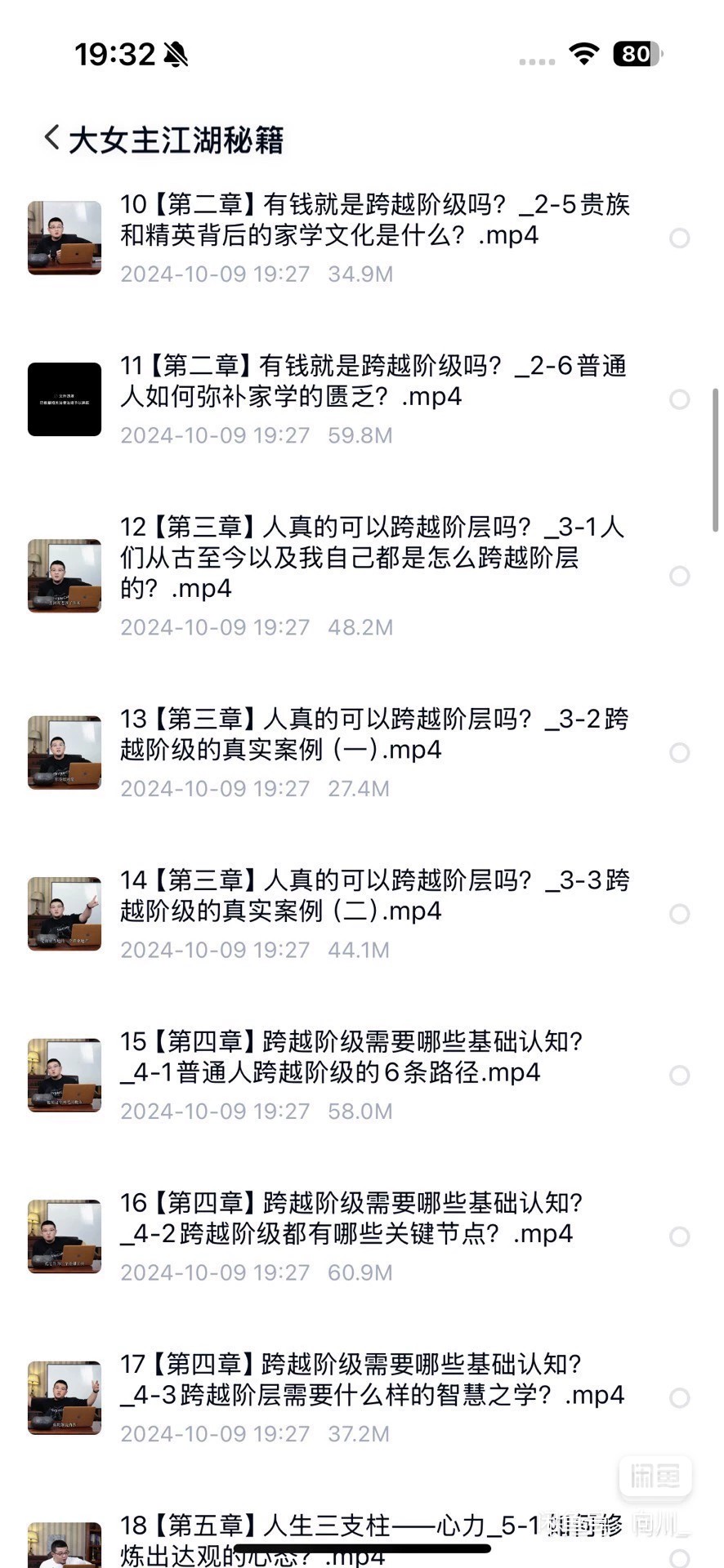Screen dimensions: 724x1568
Task: Open video 18 第五章 人生三支柱——心力
Action: (327, 1526)
